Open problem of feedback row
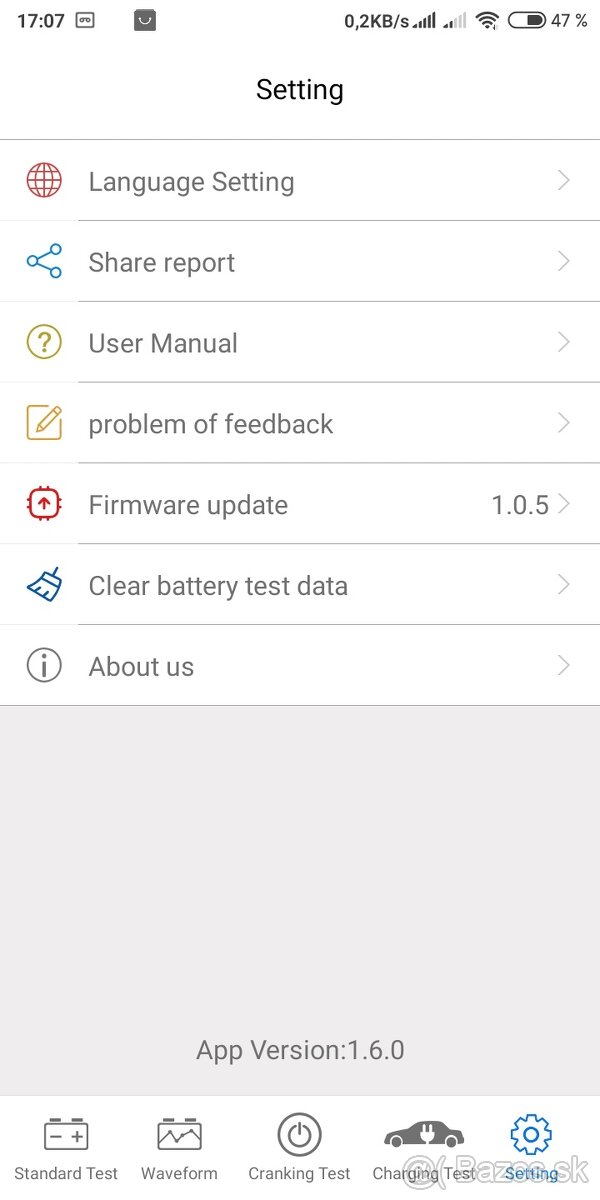The image size is (600, 1200). 300,424
